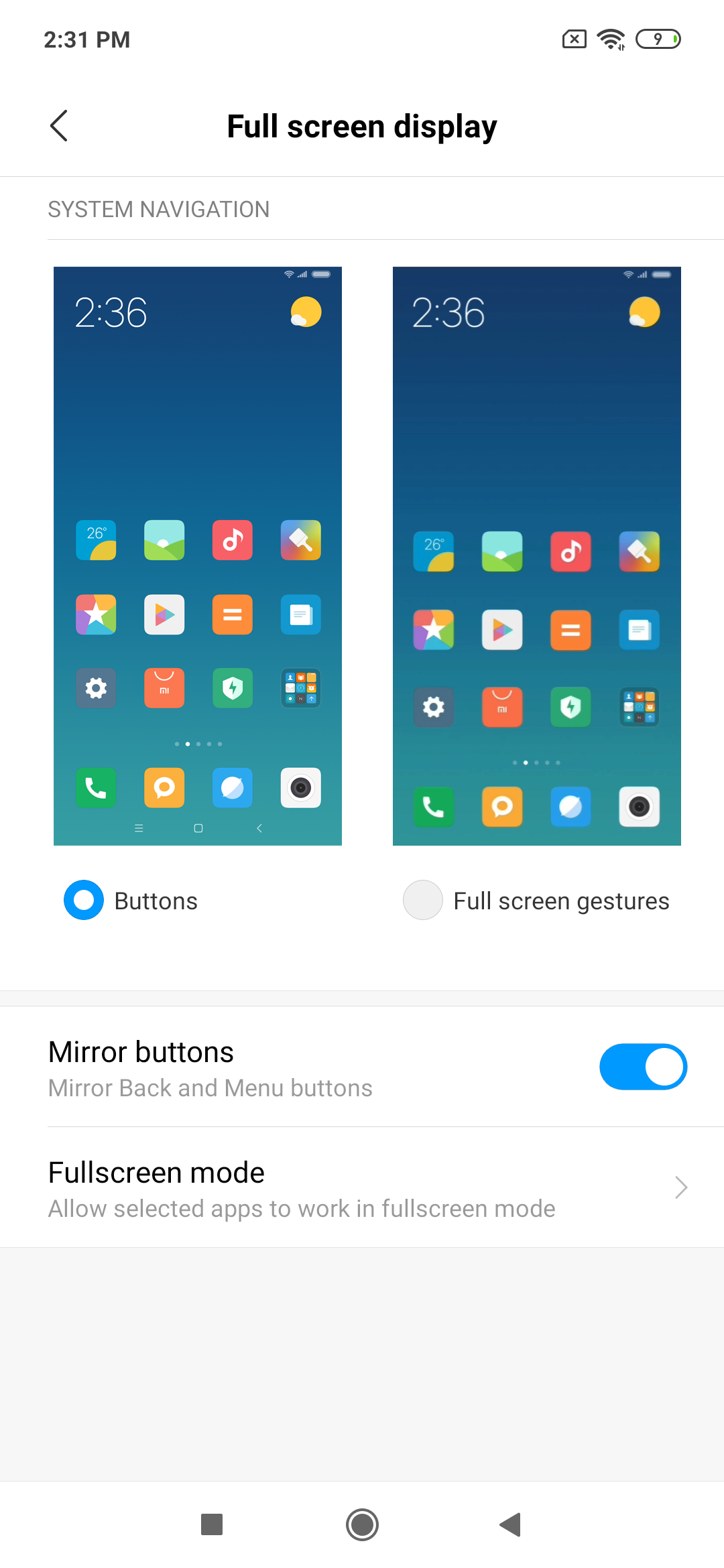Select the Buttons navigation option
The image size is (724, 1568).
(84, 900)
